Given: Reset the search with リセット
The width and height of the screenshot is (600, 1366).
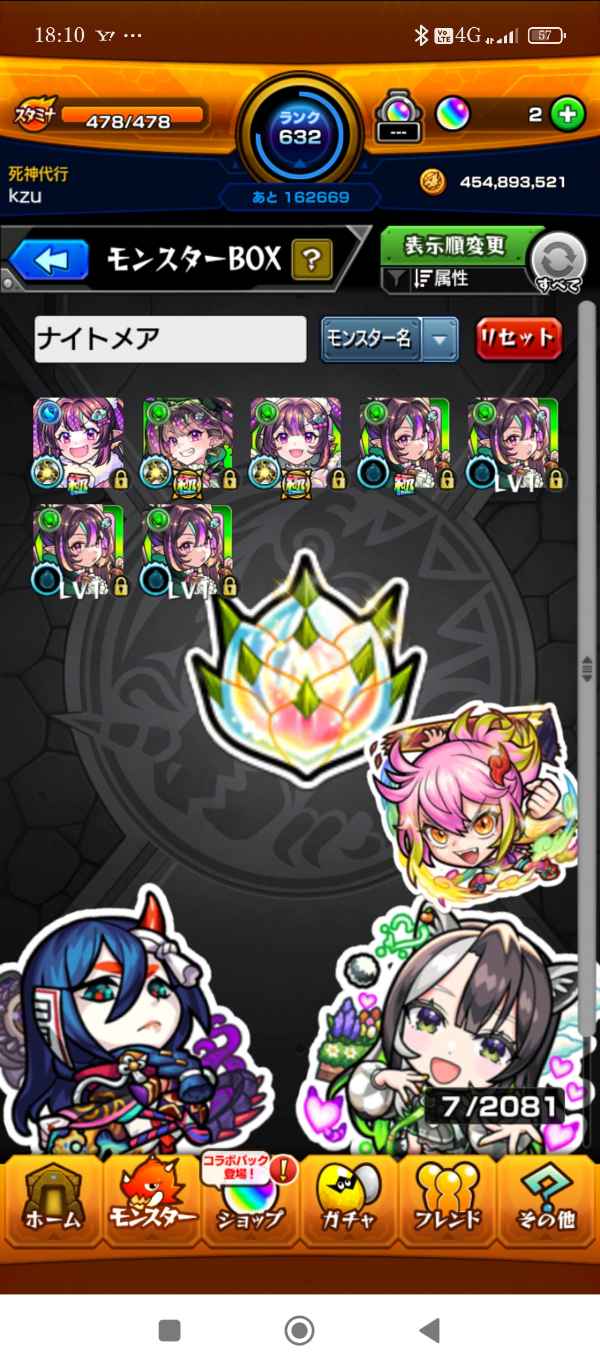Looking at the screenshot, I should pos(519,339).
